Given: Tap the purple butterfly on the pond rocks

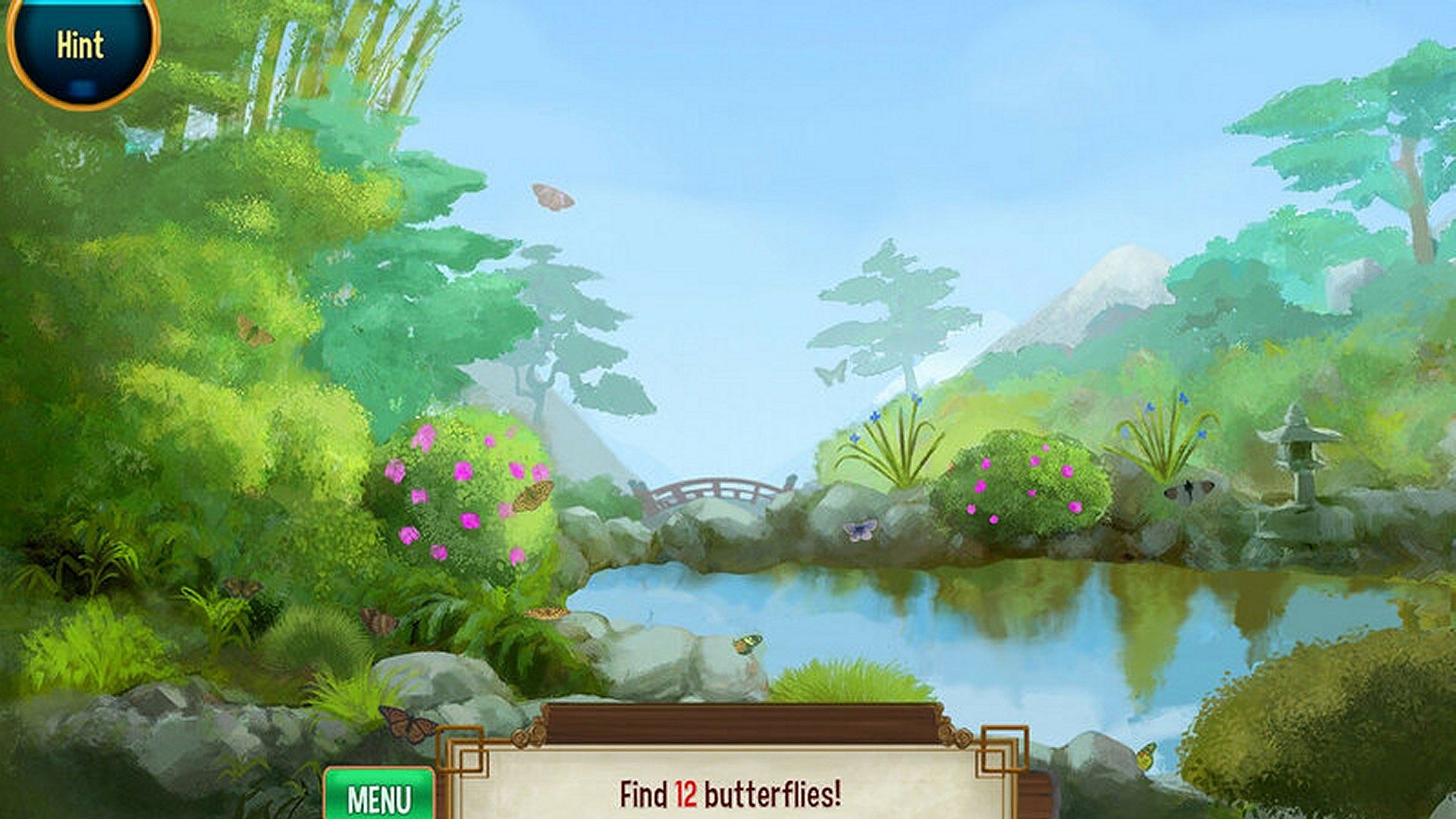Looking at the screenshot, I should (x=860, y=529).
